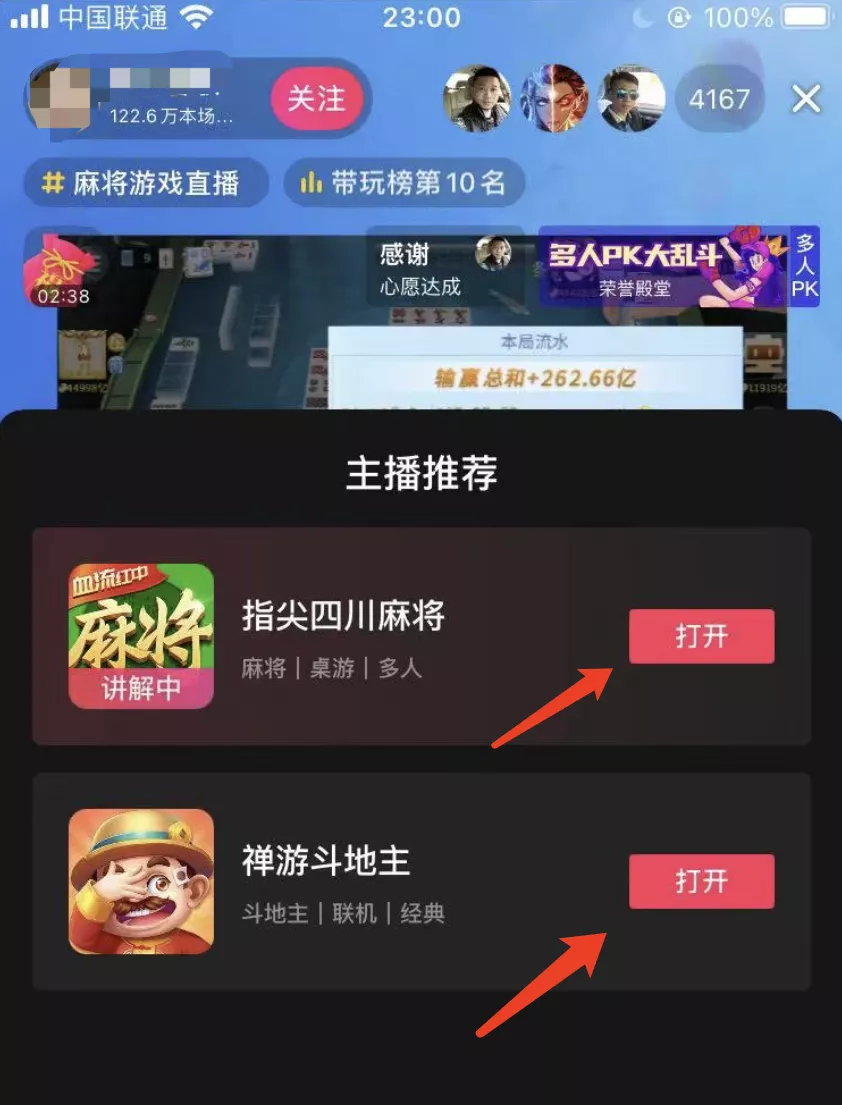
Task: Tap the 多人PK大乱斗 banner
Action: [x=664, y=266]
